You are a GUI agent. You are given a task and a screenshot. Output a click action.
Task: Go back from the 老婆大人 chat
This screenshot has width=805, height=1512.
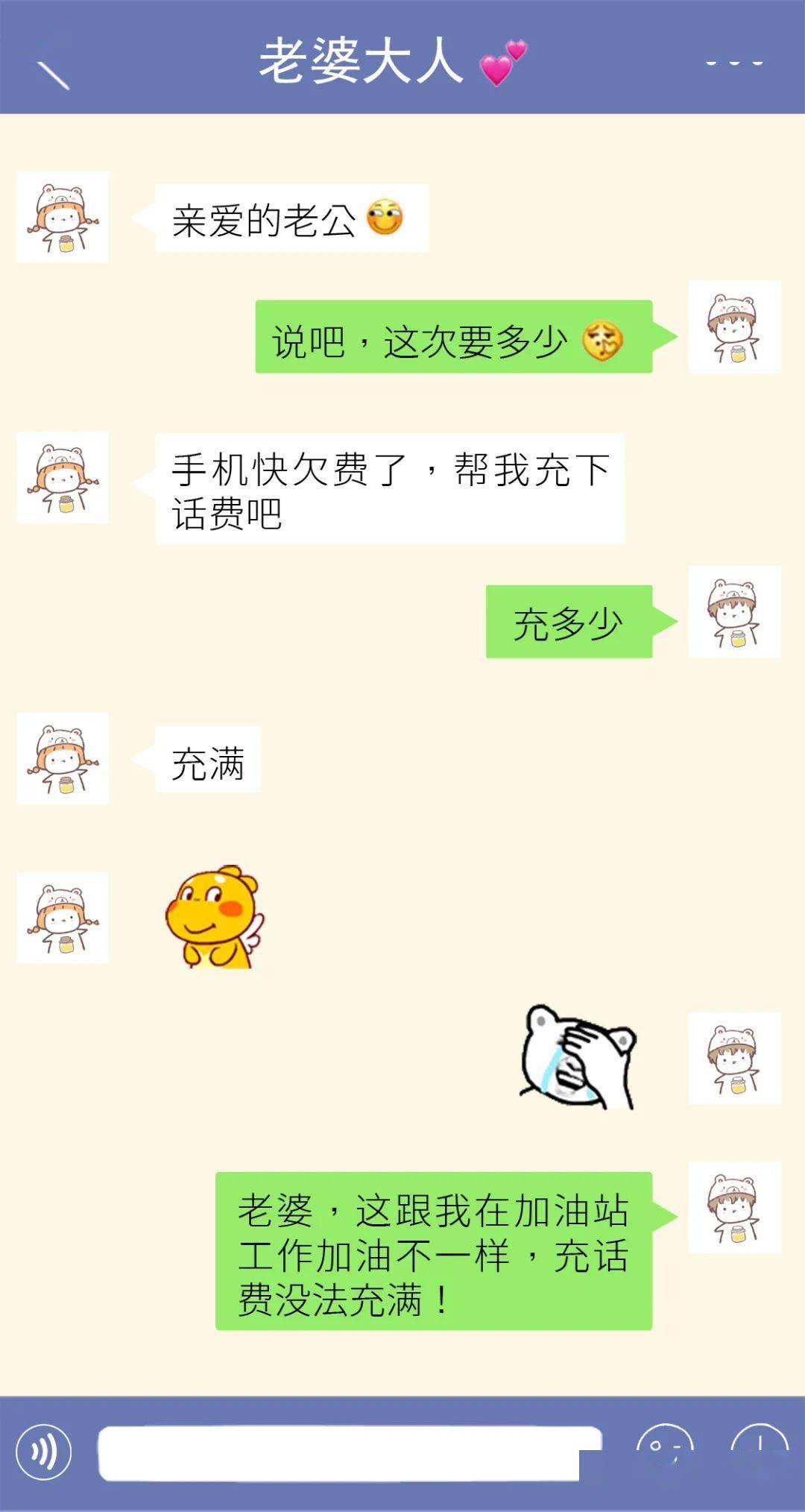click(x=53, y=75)
